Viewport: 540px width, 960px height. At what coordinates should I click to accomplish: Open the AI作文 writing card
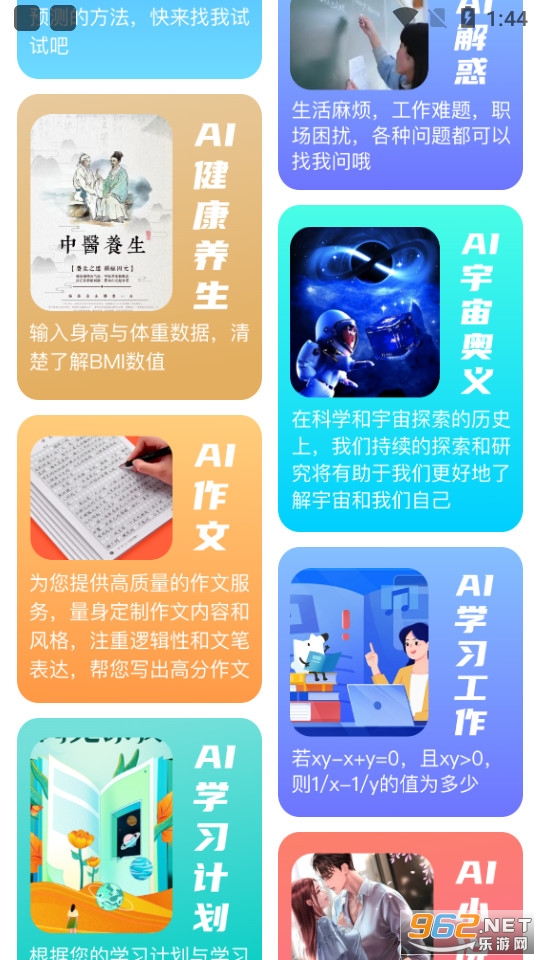[139, 559]
